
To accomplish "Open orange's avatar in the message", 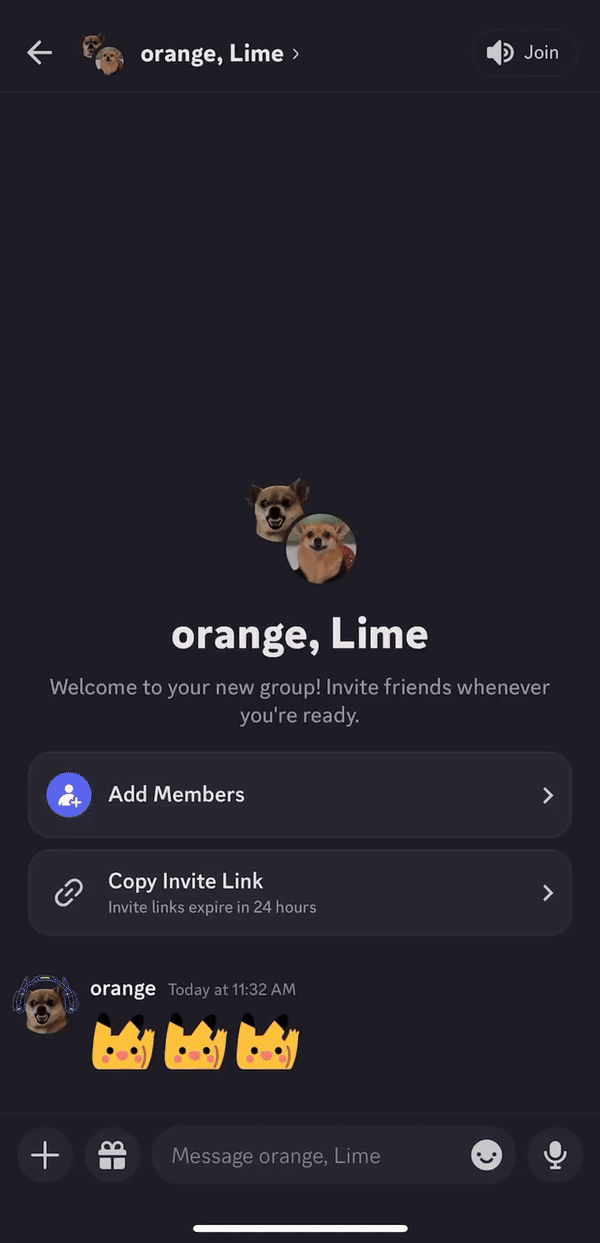I will coord(45,1006).
